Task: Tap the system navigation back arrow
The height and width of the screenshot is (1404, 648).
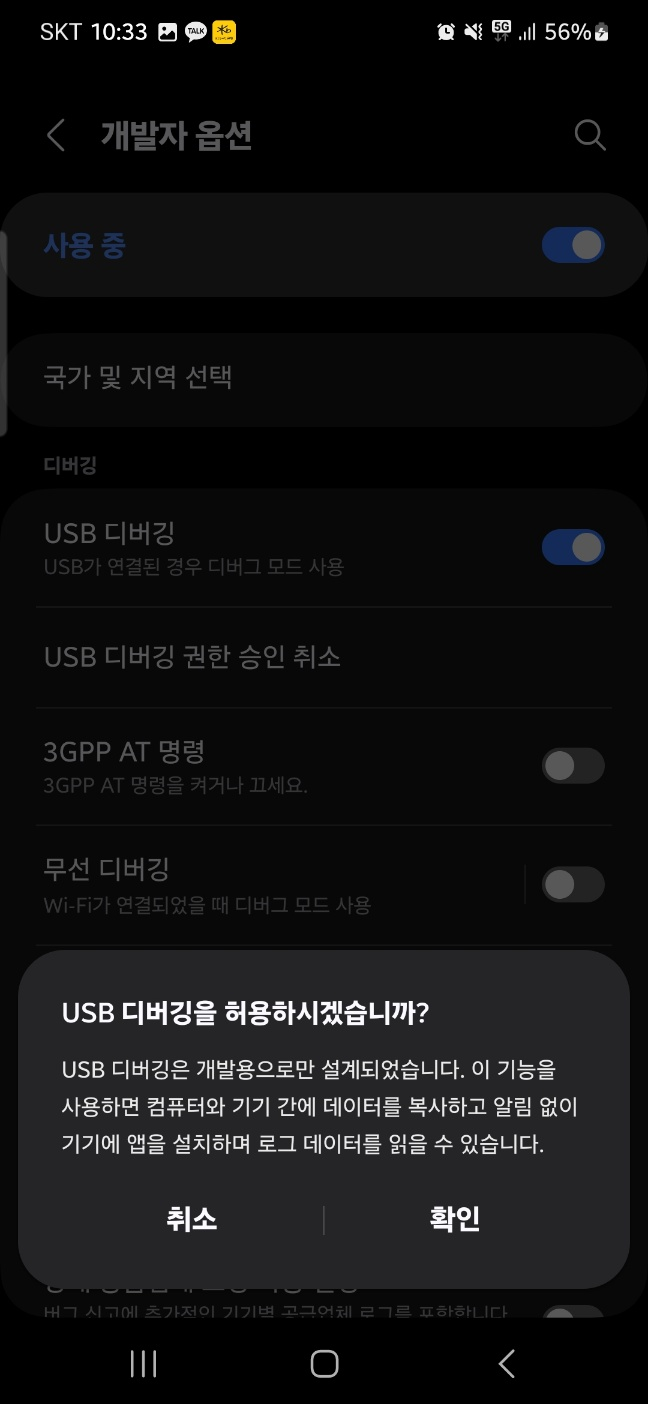Action: 507,1363
